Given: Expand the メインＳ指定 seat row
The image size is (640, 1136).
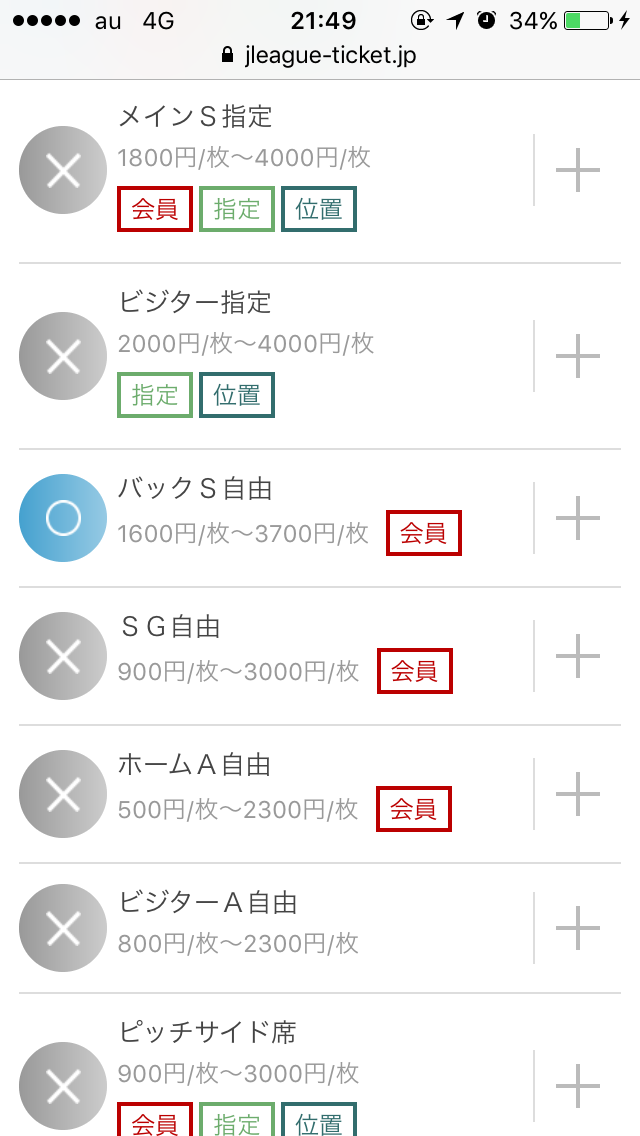Looking at the screenshot, I should pyautogui.click(x=577, y=171).
